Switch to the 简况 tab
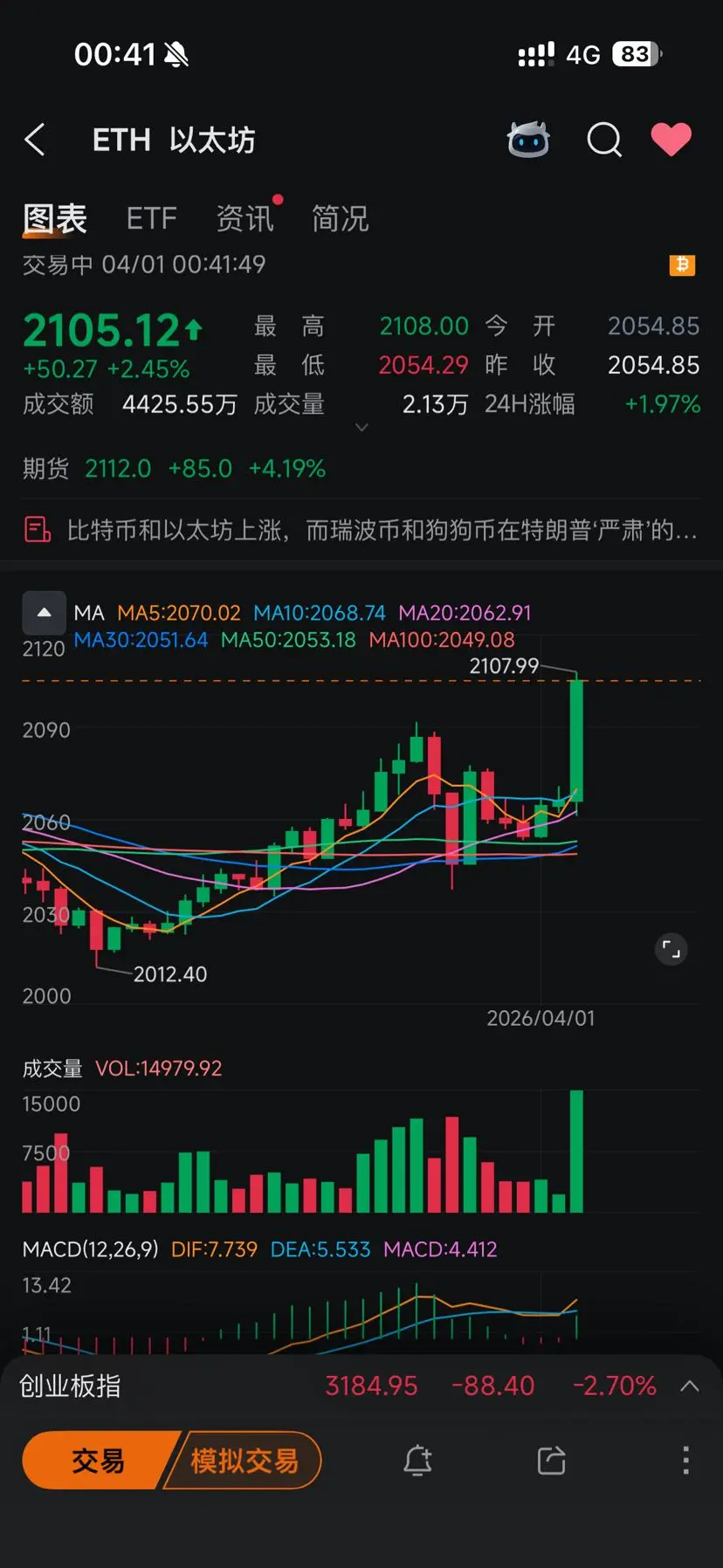 tap(340, 218)
